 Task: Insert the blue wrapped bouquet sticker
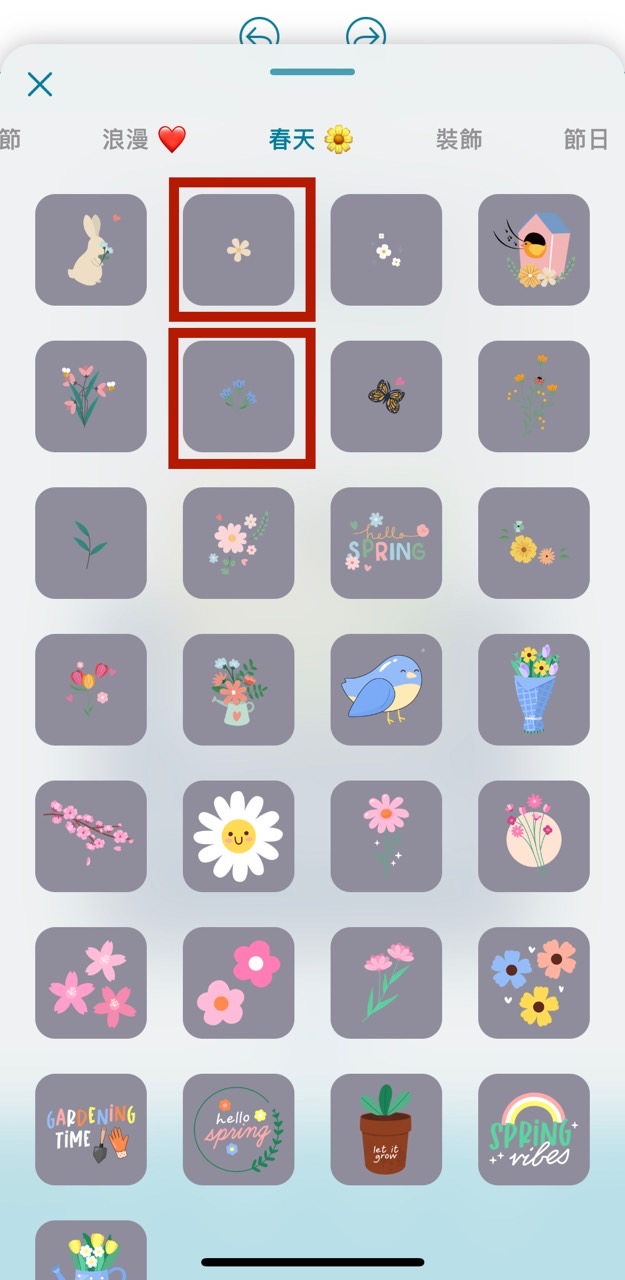pyautogui.click(x=533, y=690)
